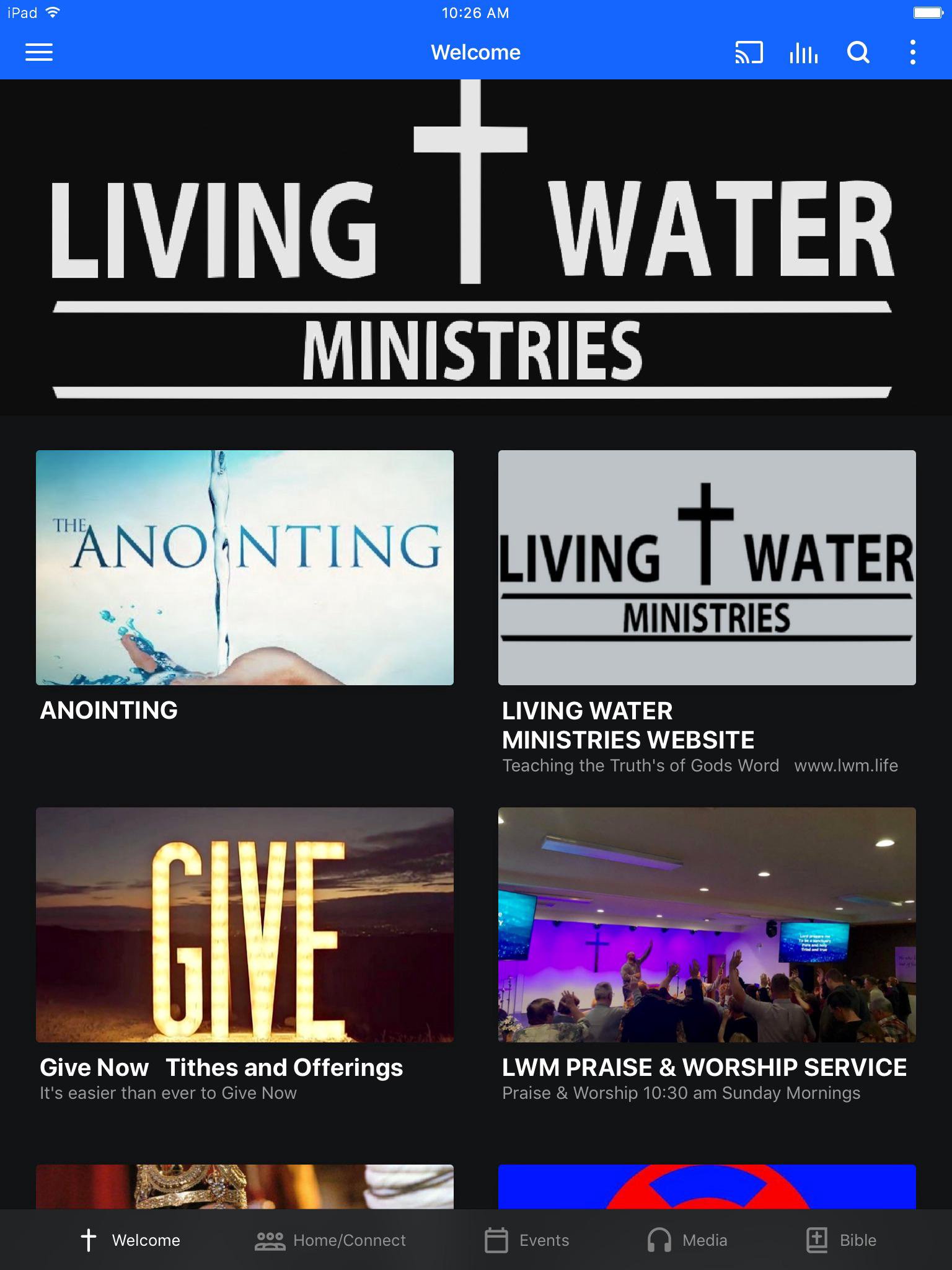
Task: Open the Anointing card
Action: click(244, 567)
